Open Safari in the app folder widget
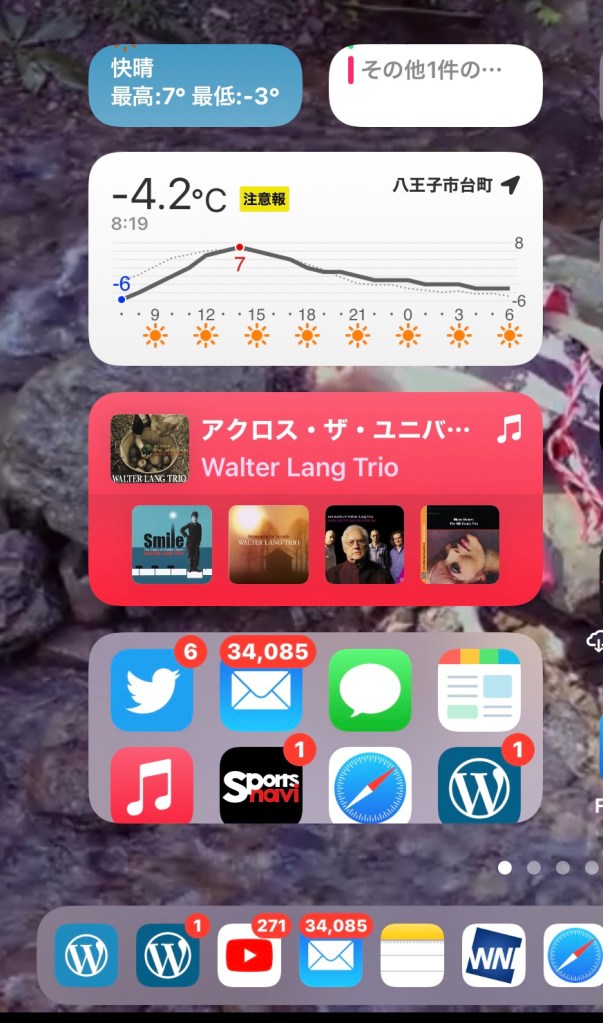603x1023 pixels. pyautogui.click(x=370, y=786)
